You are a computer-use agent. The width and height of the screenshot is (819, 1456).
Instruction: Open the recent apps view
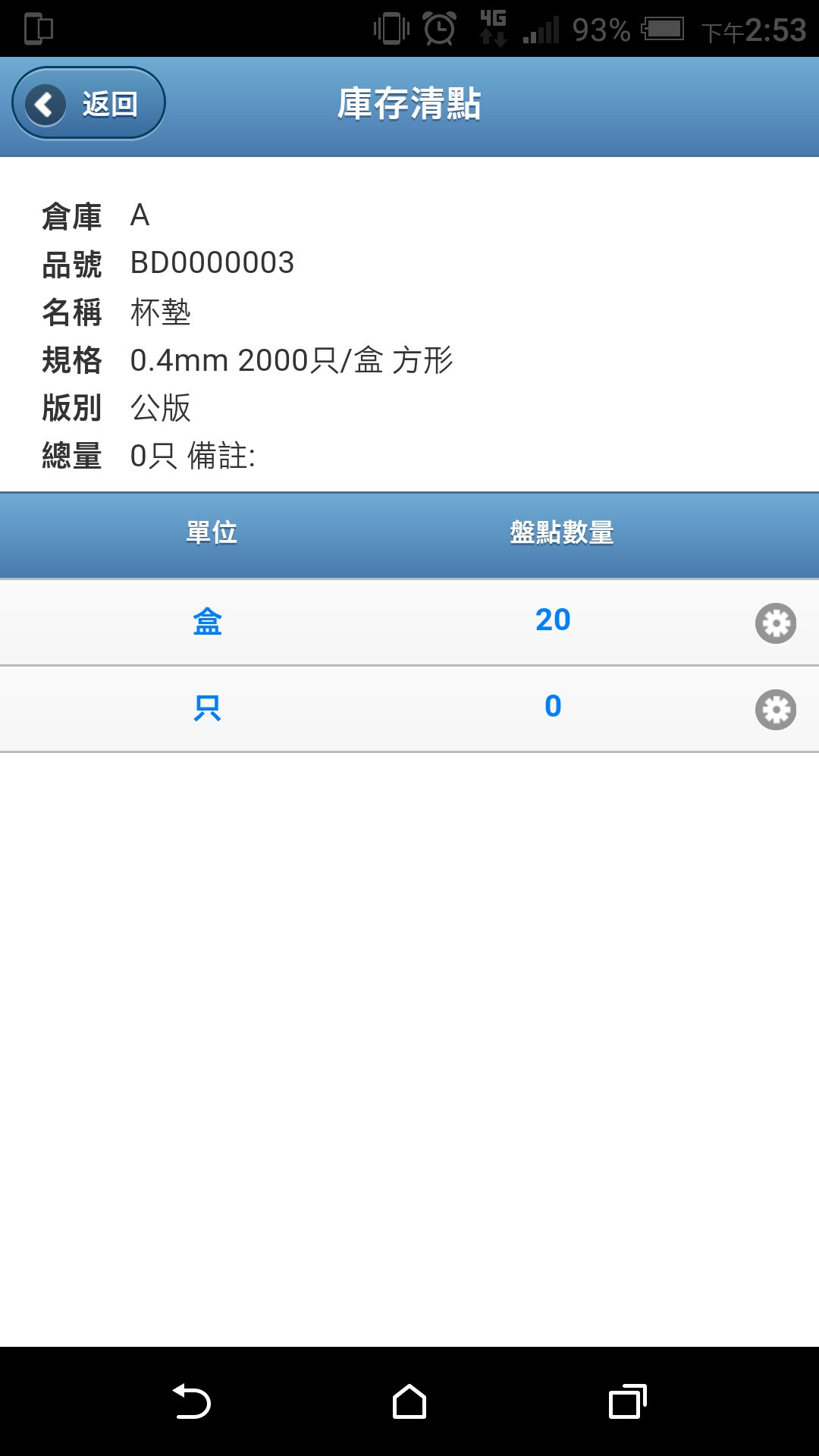click(x=628, y=1401)
